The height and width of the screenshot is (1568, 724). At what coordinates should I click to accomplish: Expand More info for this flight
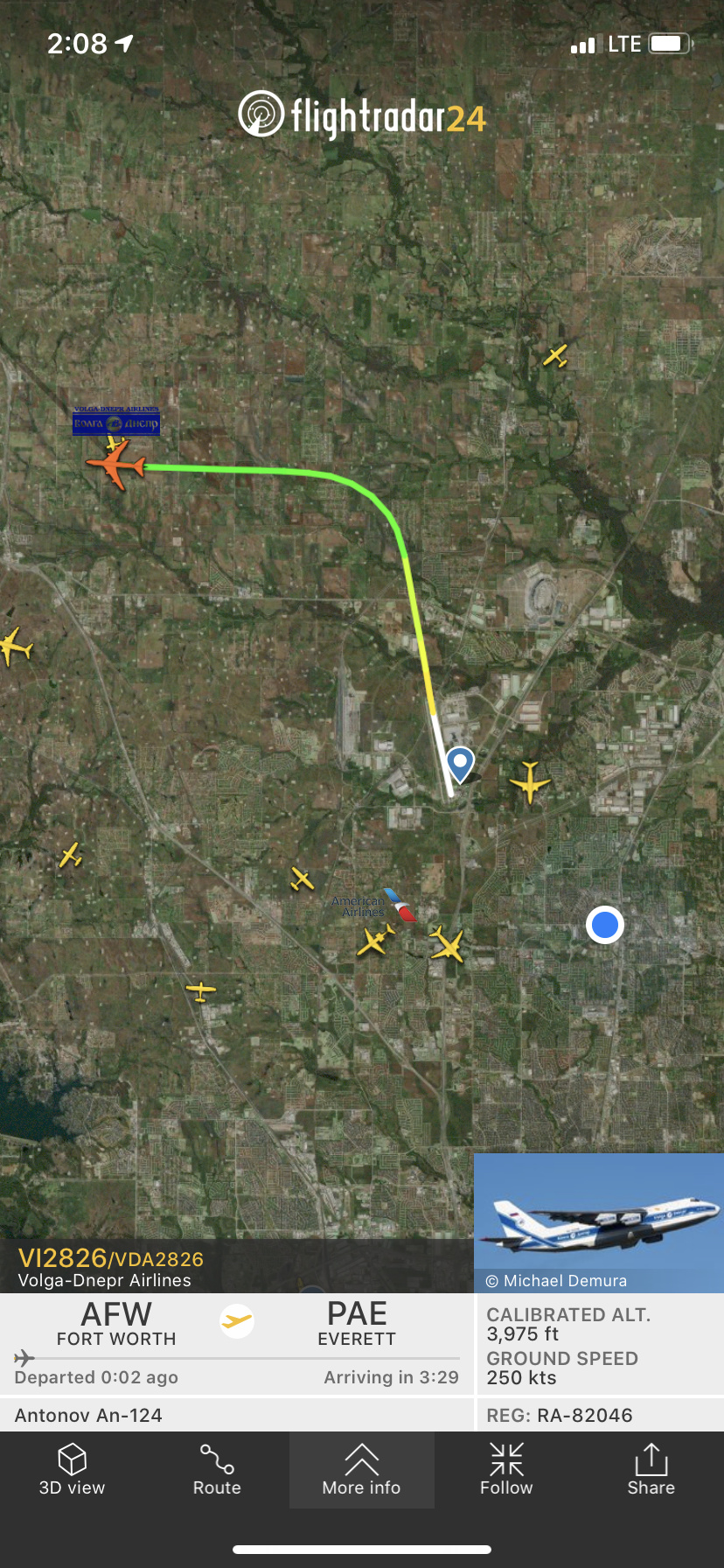click(361, 1470)
